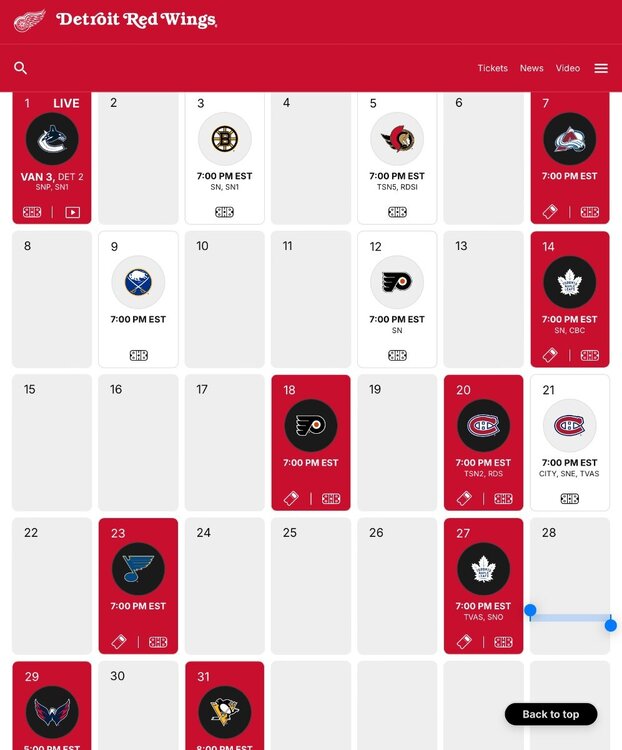Open the Ottawa game on the 5th

point(397,150)
